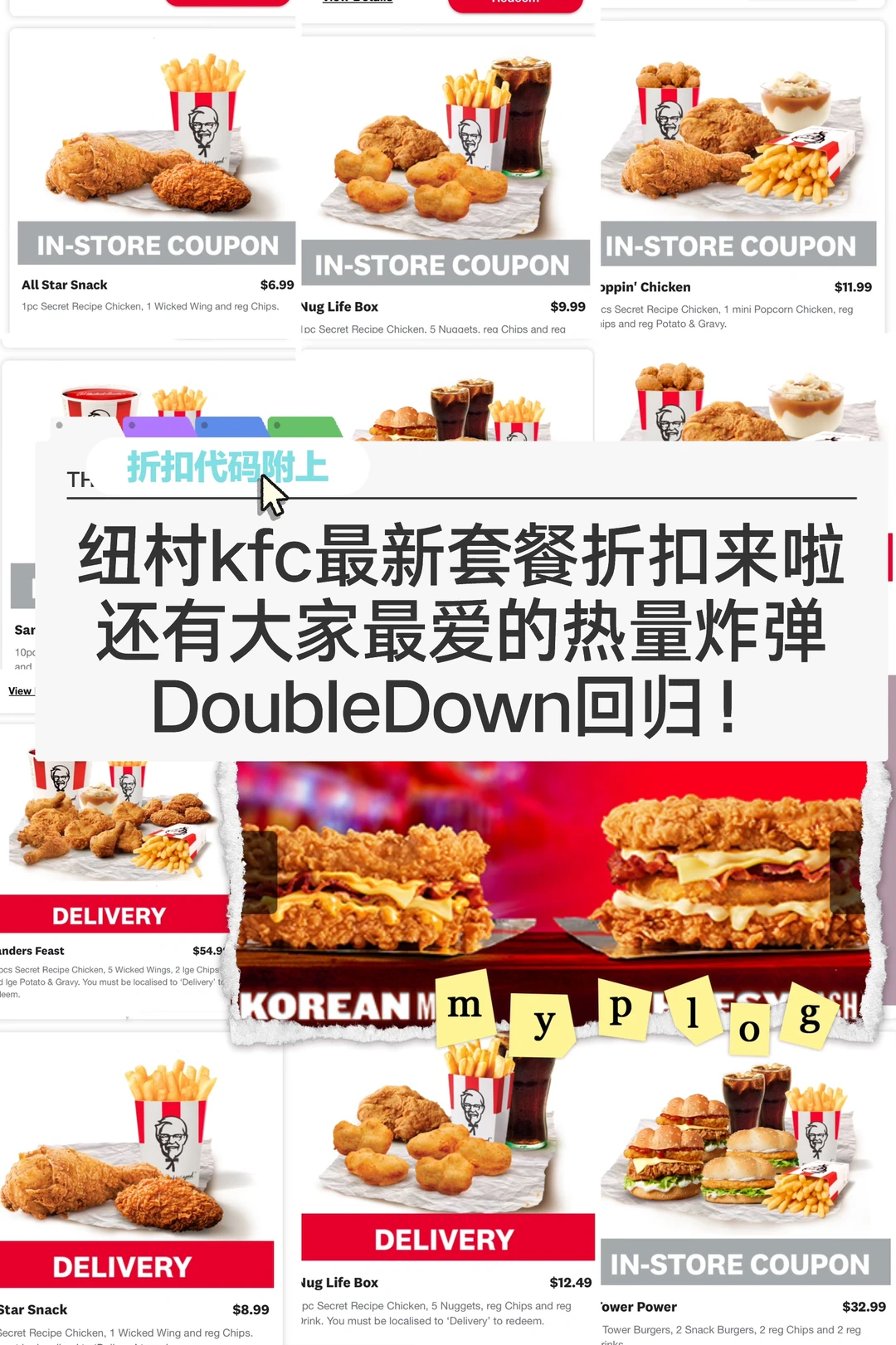Select the IN-STORE COUPON banner on All Star Snack
This screenshot has height=1345, width=896.
[x=158, y=245]
